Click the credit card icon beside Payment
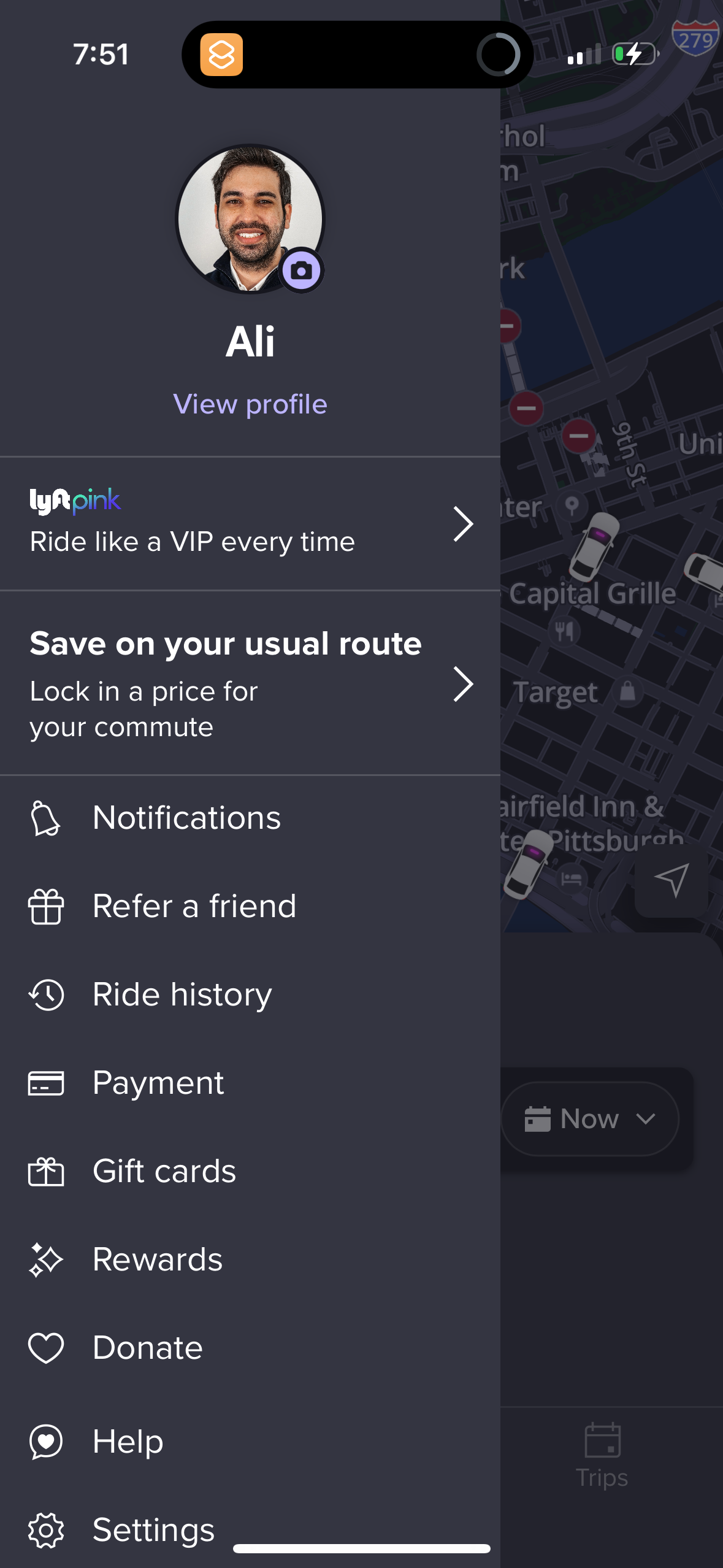This screenshot has width=723, height=1568. tap(45, 1083)
